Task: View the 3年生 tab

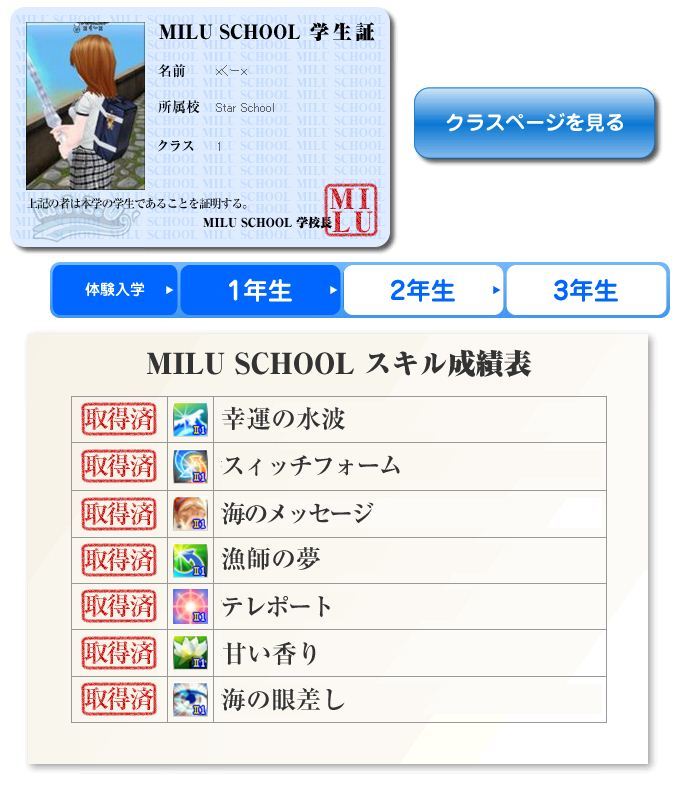Action: click(586, 291)
